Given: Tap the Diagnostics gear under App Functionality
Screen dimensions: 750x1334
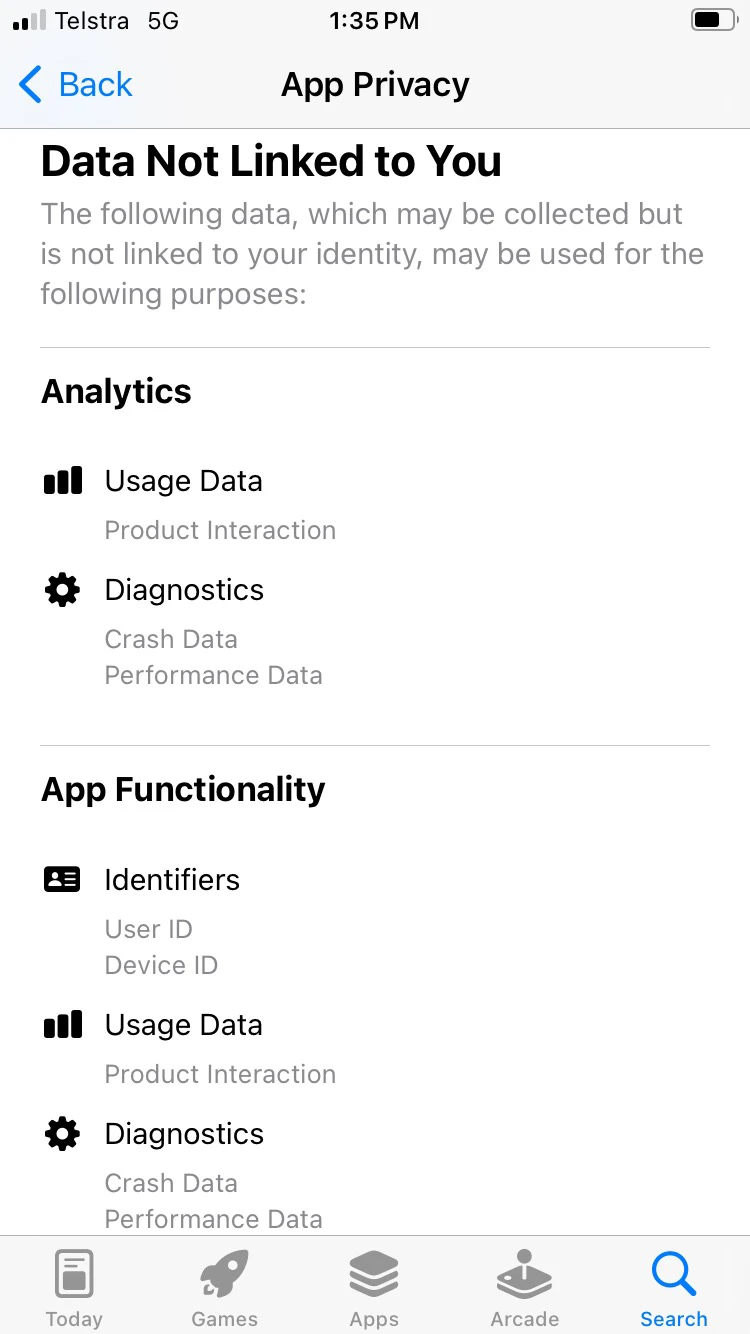Looking at the screenshot, I should click(x=62, y=1133).
